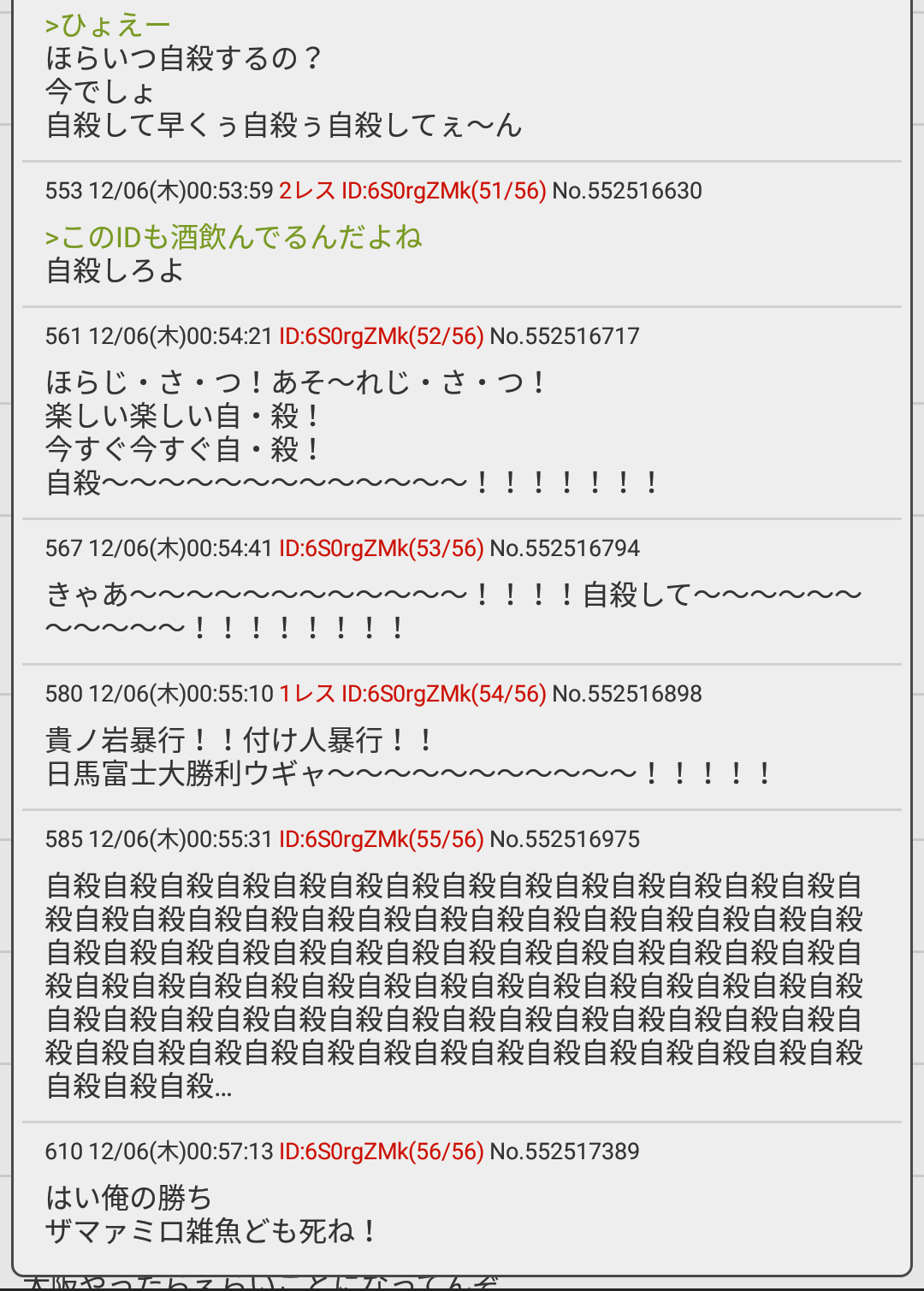The width and height of the screenshot is (924, 1291).
Task: Tap ID:6S0rgZMk(54/56) on post 580
Action: click(x=443, y=694)
